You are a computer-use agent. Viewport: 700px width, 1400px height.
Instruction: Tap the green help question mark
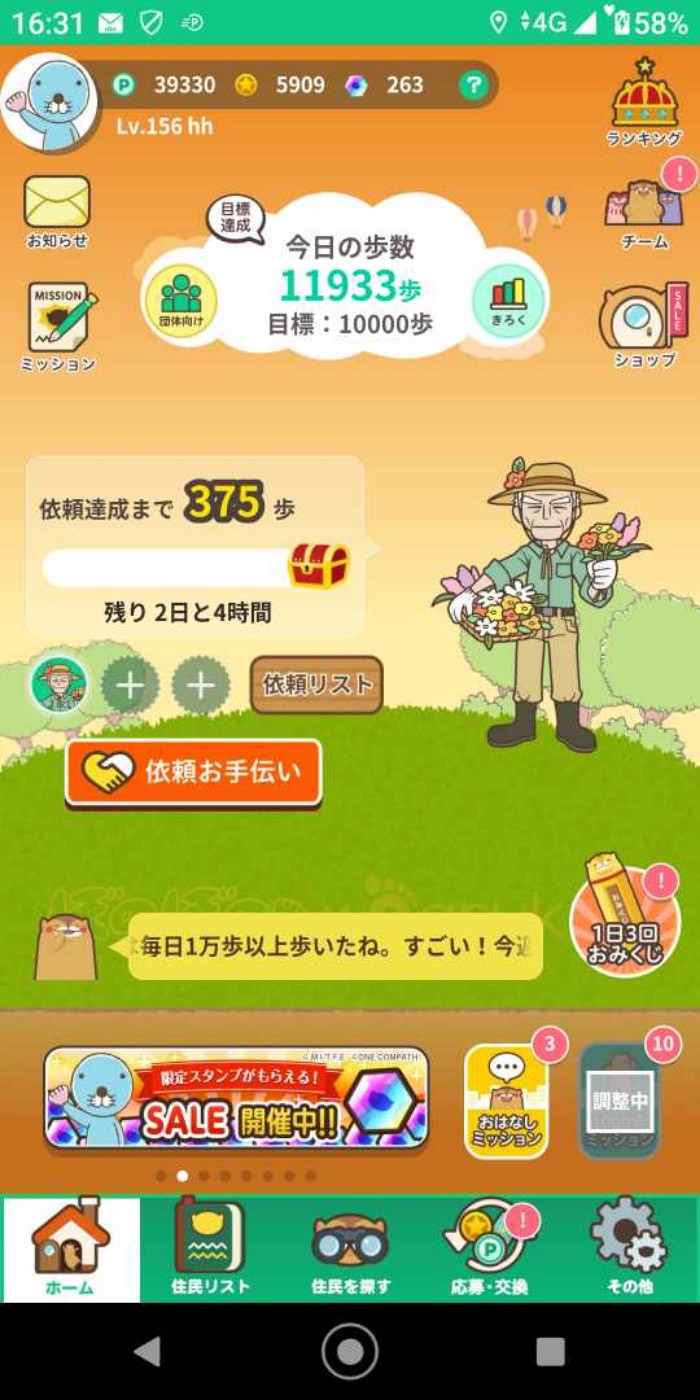[x=473, y=86]
